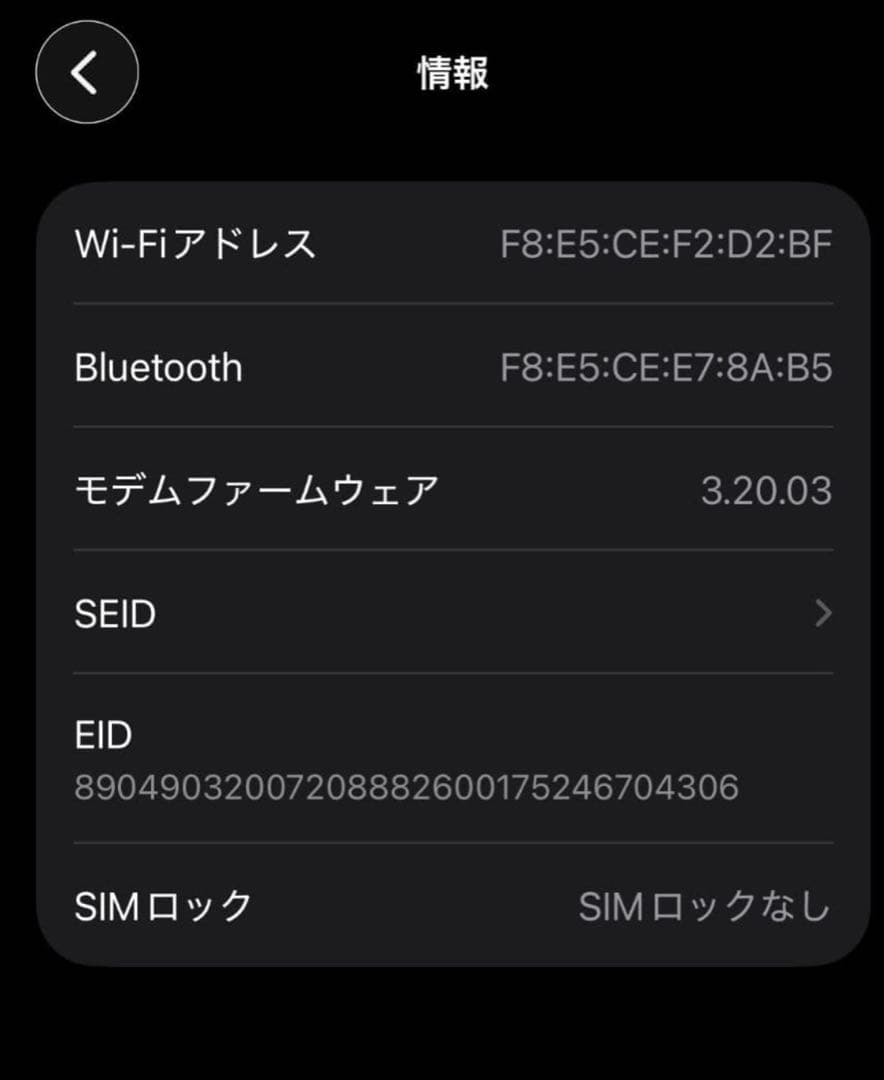
Task: Tap the EID label text
Action: (103, 735)
